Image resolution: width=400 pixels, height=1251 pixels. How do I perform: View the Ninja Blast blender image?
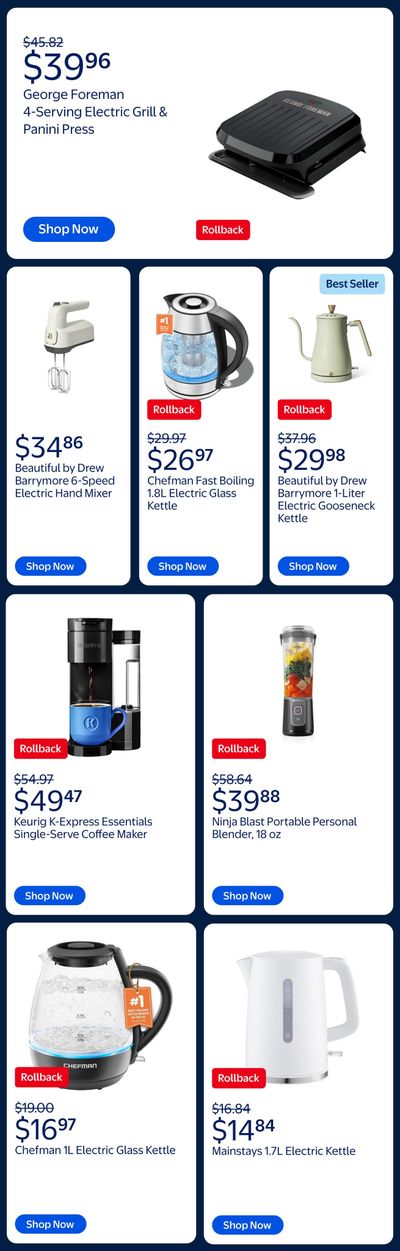point(298,680)
